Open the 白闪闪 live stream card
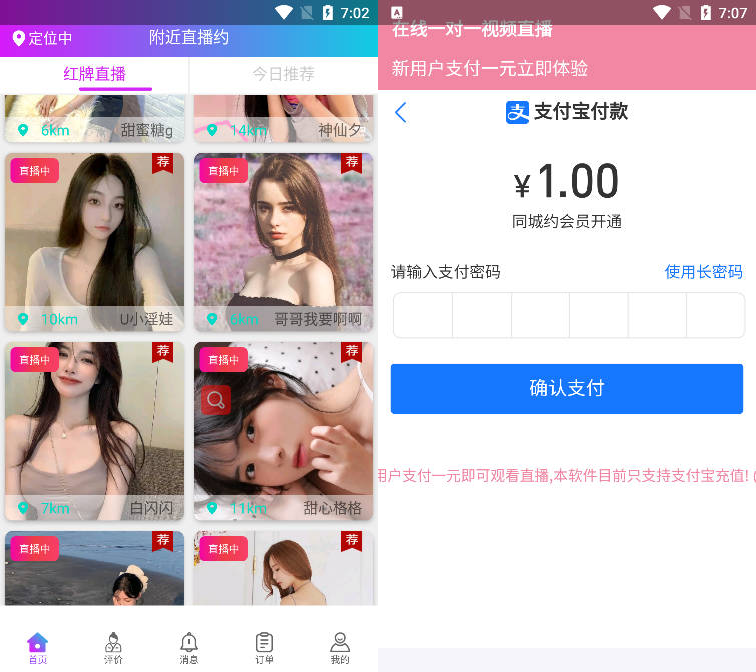 coord(94,430)
